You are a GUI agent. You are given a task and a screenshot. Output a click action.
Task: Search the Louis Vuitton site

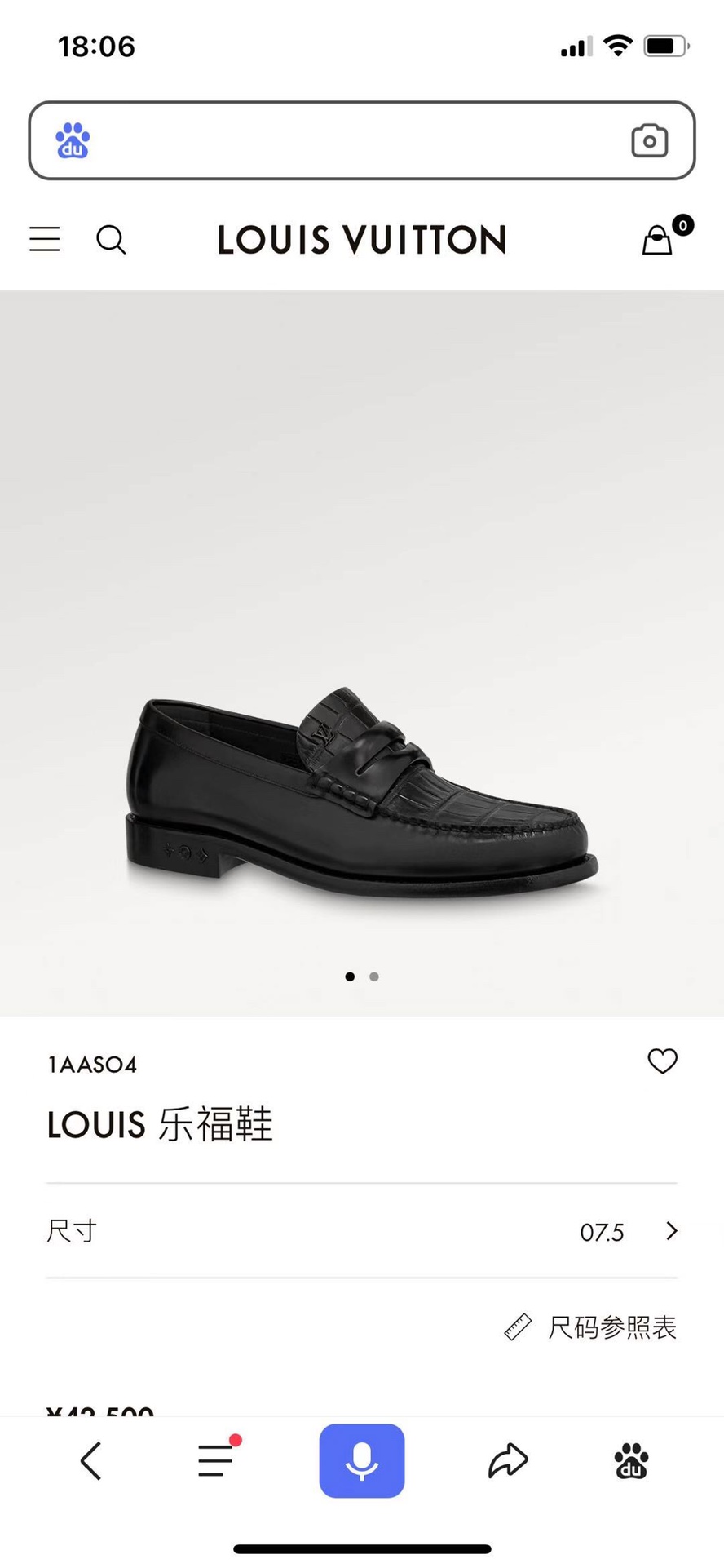point(111,240)
